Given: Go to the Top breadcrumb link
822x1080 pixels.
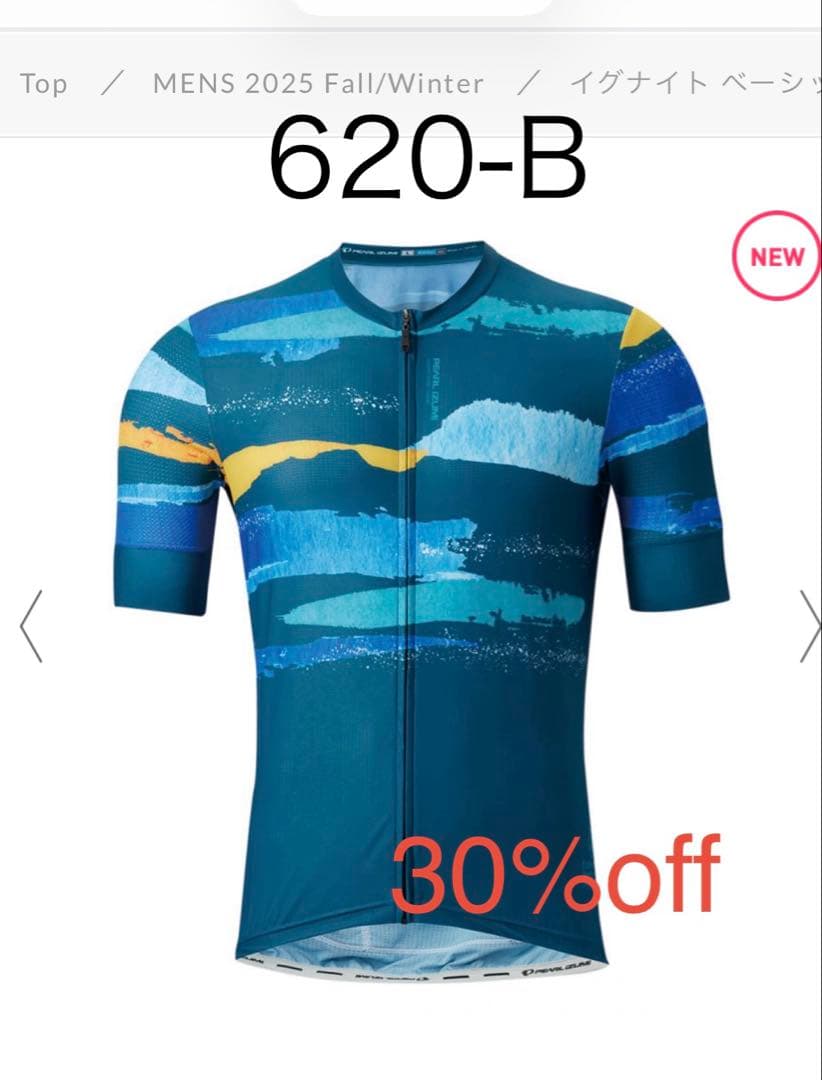Looking at the screenshot, I should coord(43,84).
